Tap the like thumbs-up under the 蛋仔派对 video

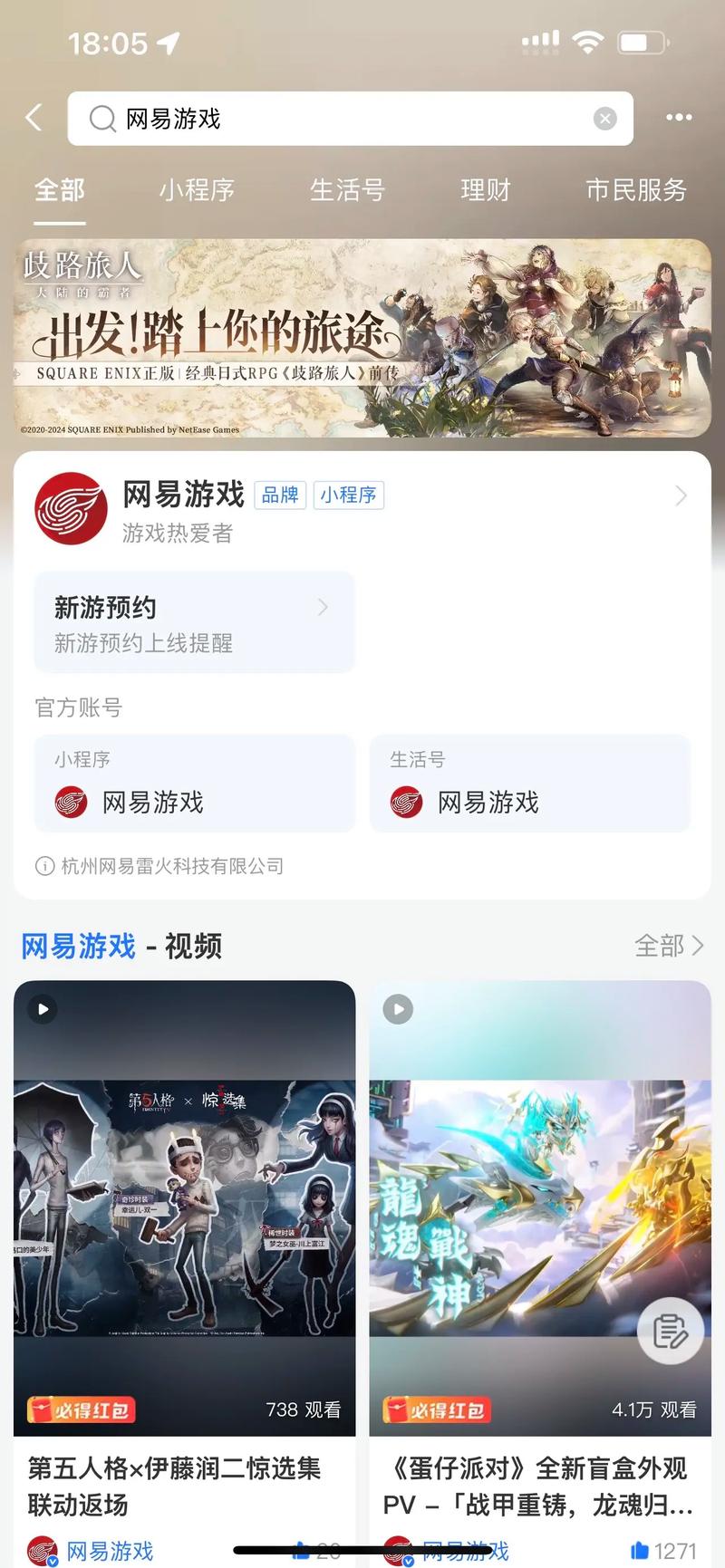pos(639,1551)
